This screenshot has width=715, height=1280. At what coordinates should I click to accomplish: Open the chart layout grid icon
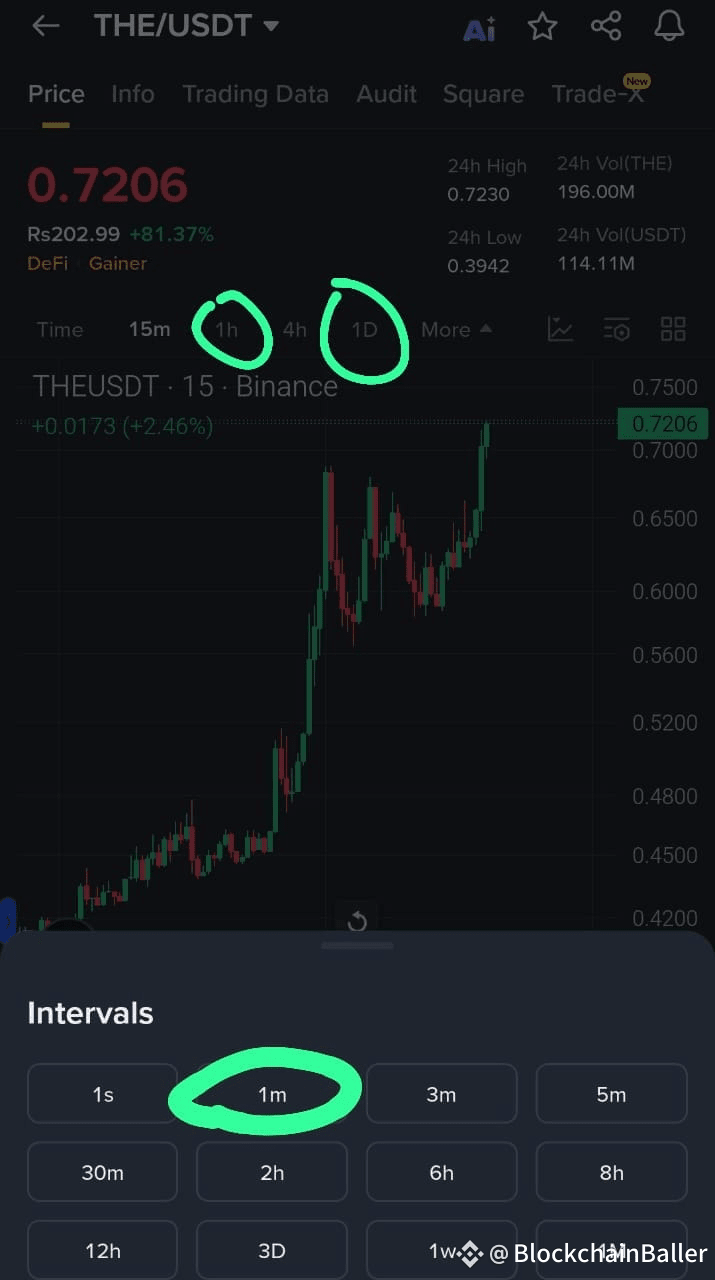(674, 329)
